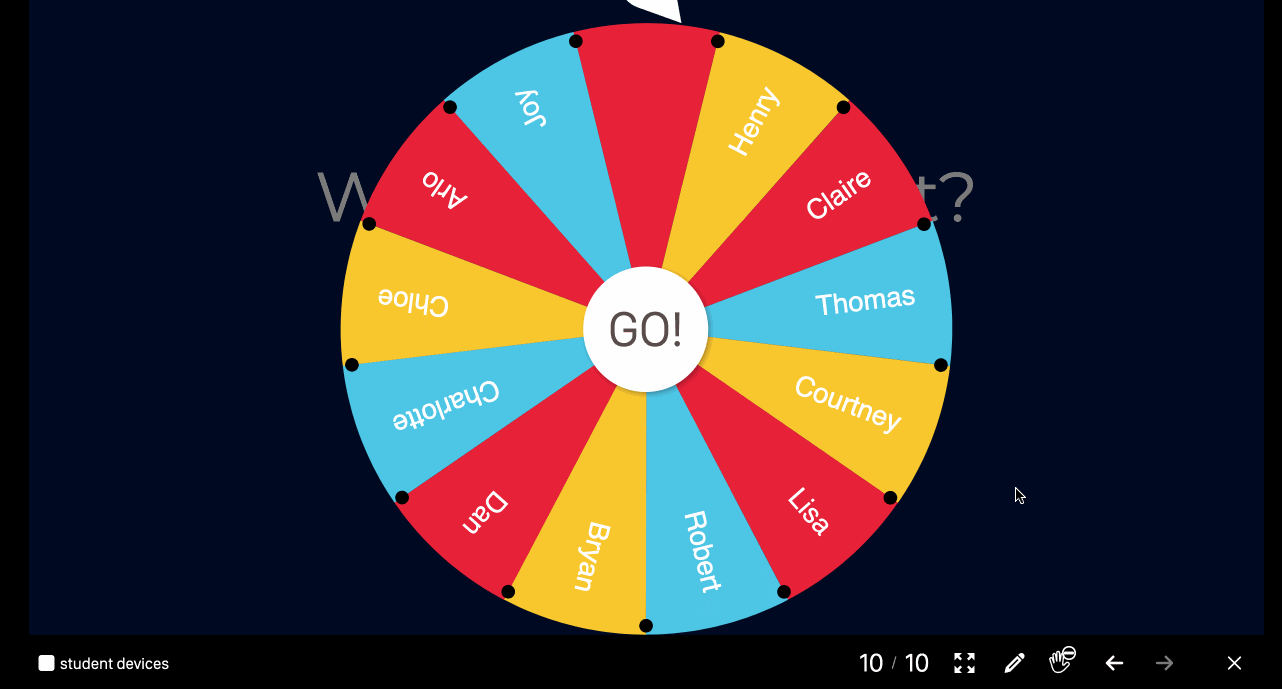Tap the raised hand icon

pos(1062,661)
